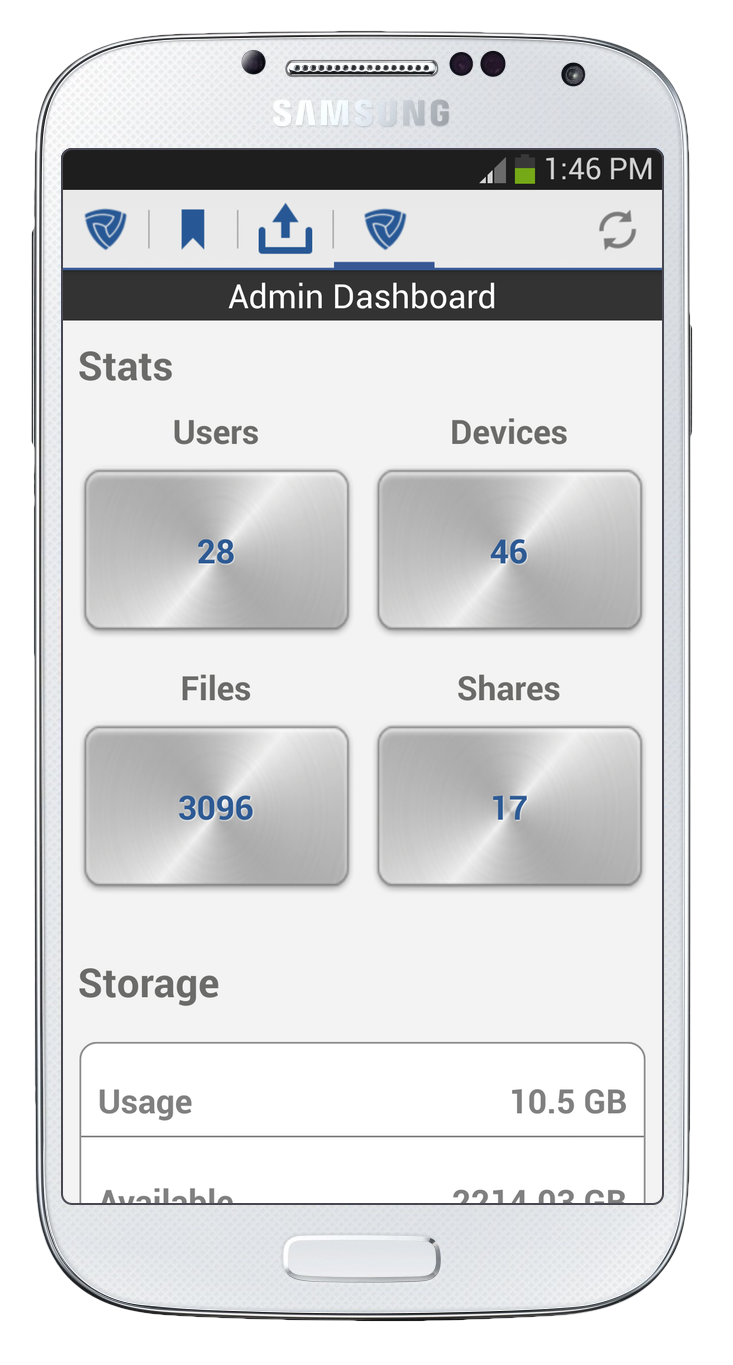733x1365 pixels.
Task: Select the underlined admin shield tab
Action: point(385,229)
